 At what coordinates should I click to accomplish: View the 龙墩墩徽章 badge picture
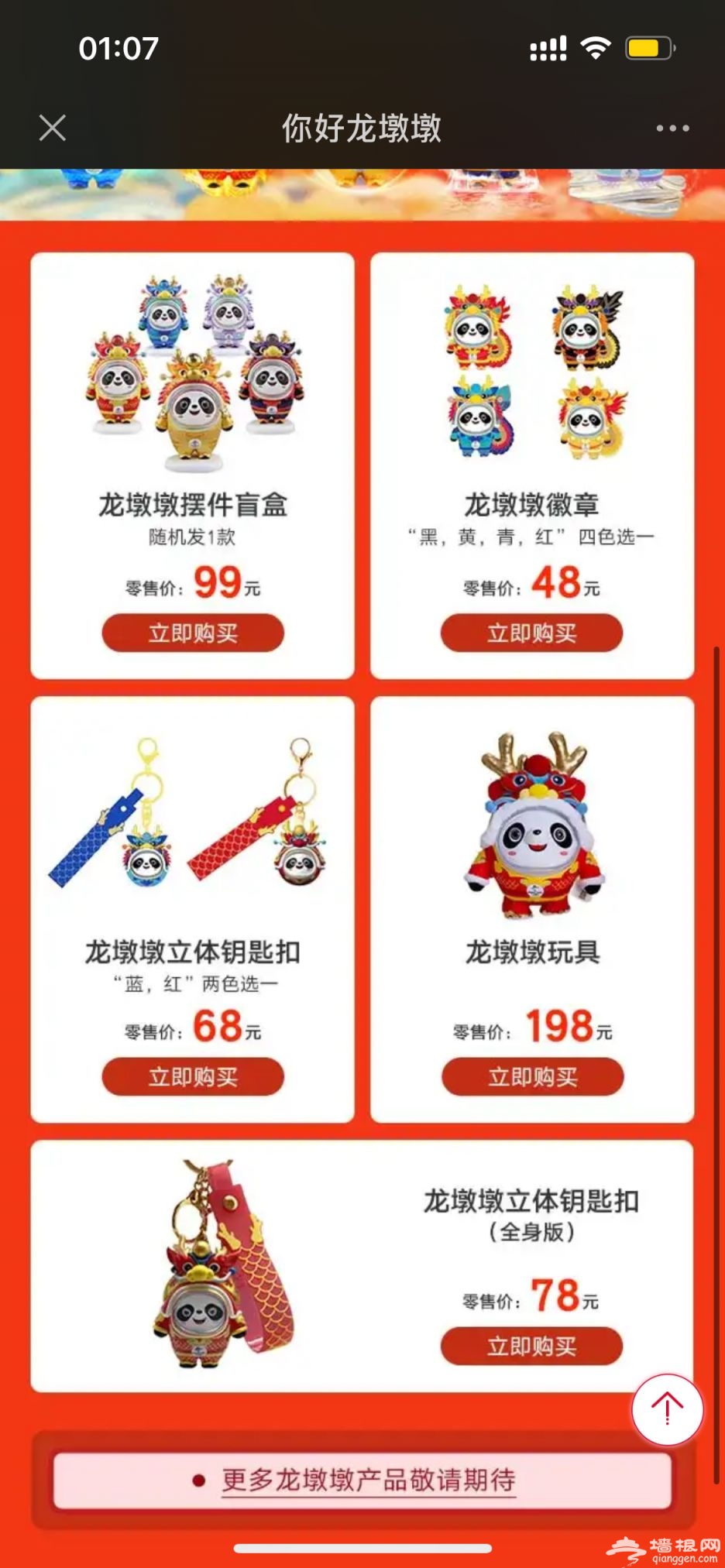click(534, 372)
